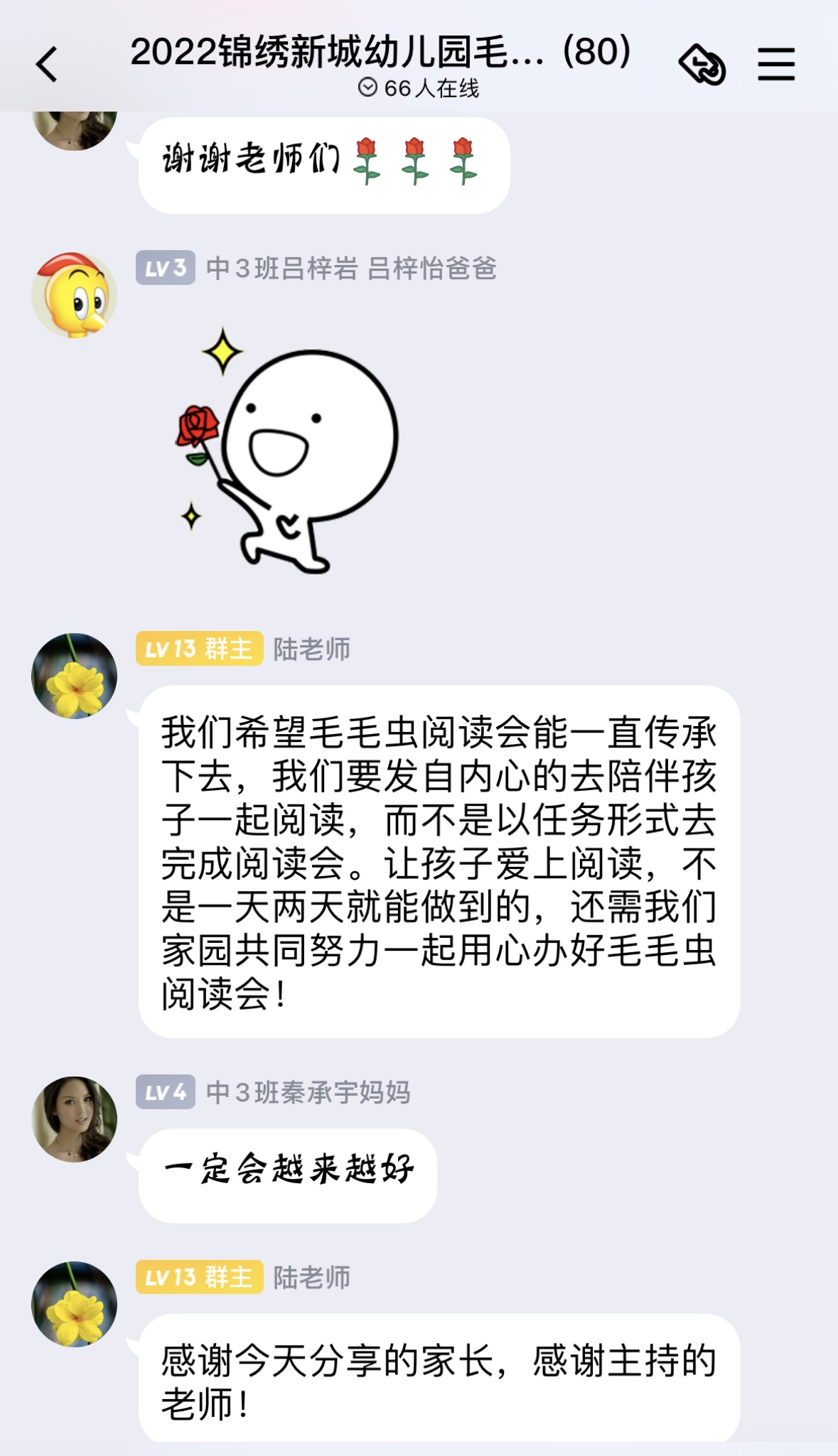
Task: Open 中3班秦承宇妈妈's avatar profile
Action: (x=74, y=1119)
